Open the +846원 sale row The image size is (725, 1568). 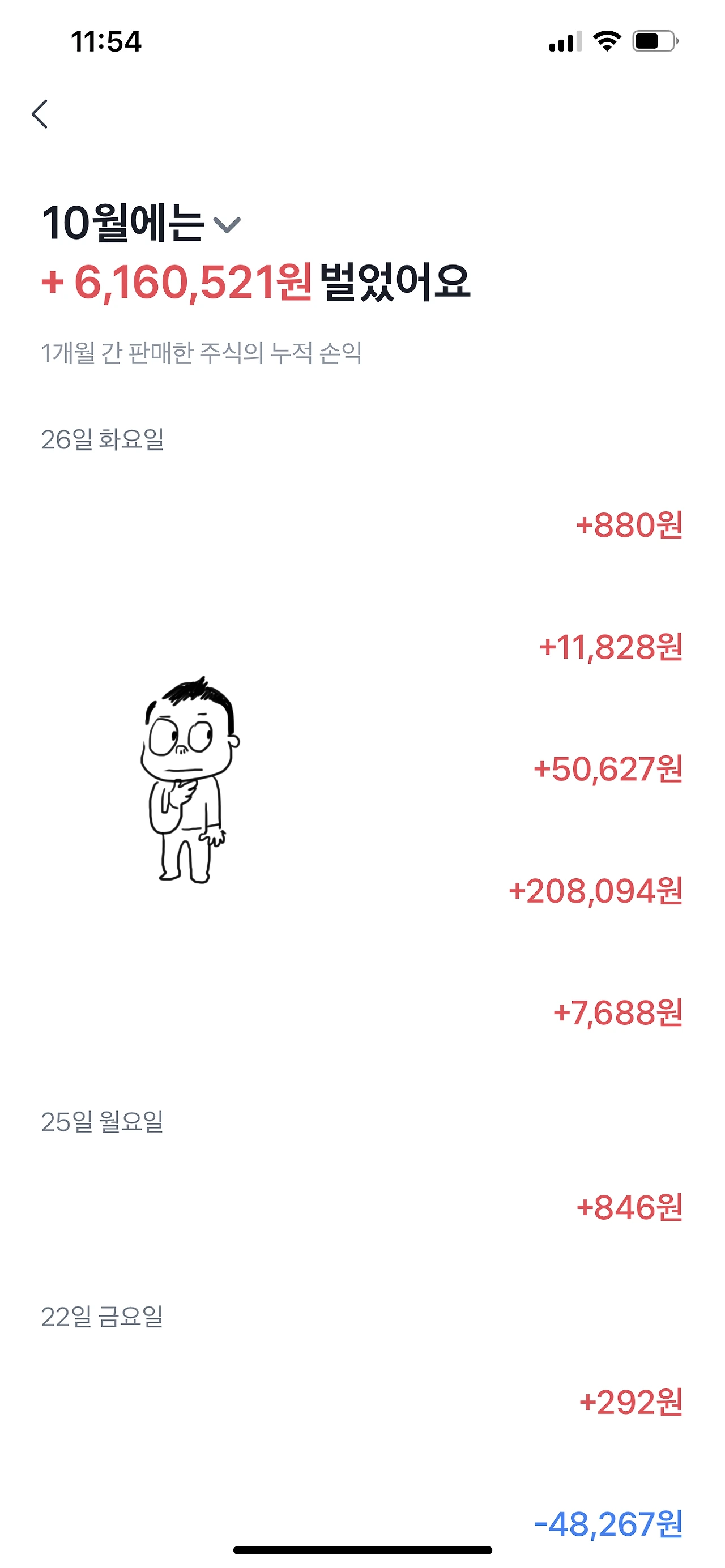point(628,1208)
